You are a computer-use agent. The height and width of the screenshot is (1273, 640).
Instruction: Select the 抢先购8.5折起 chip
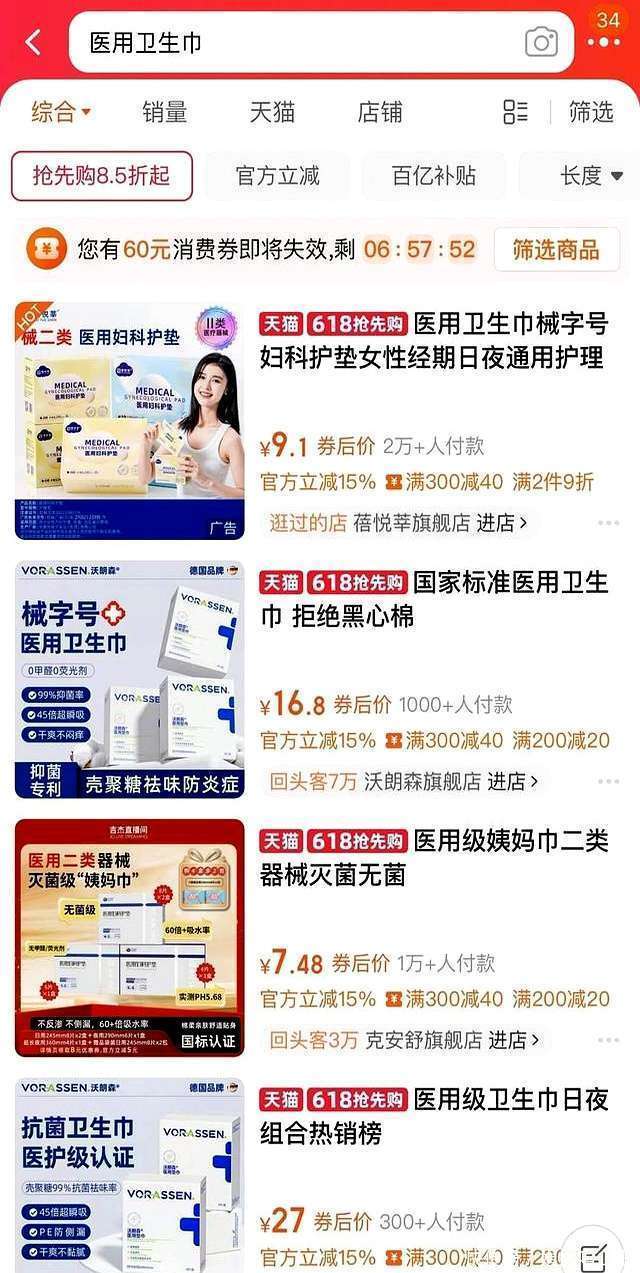(101, 176)
